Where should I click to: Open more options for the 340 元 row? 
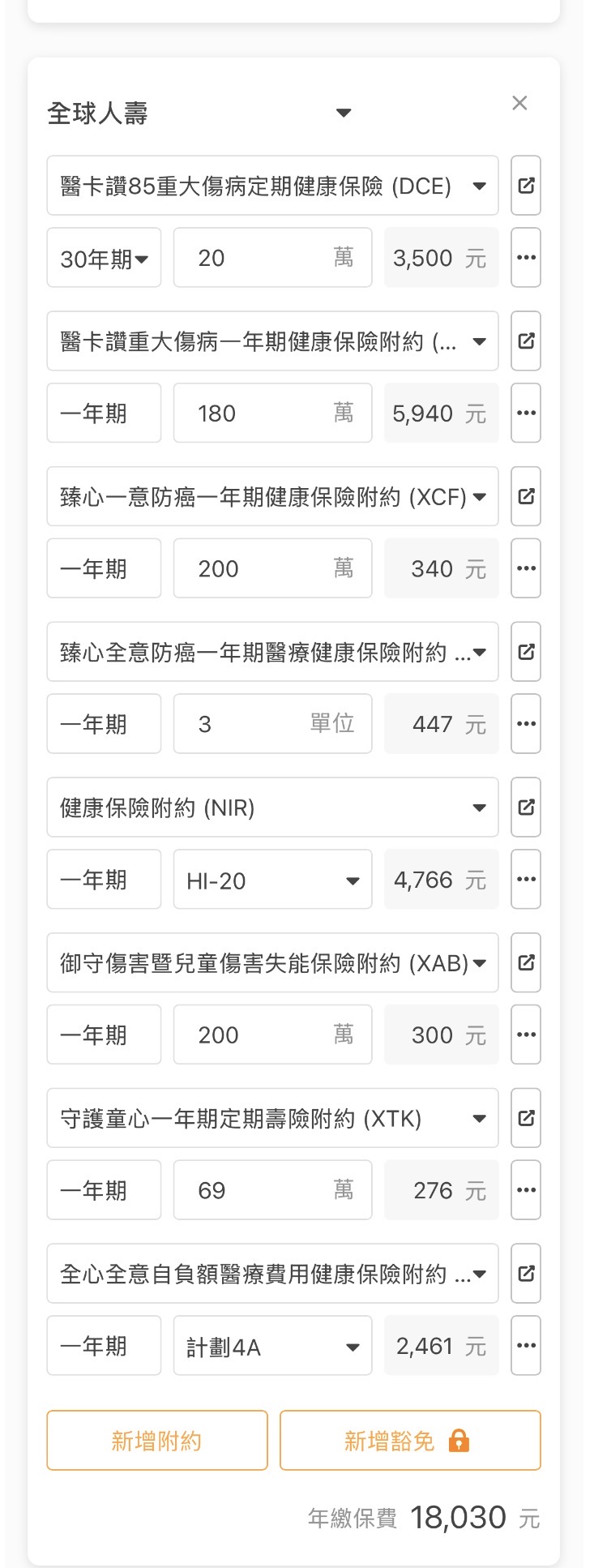click(526, 568)
